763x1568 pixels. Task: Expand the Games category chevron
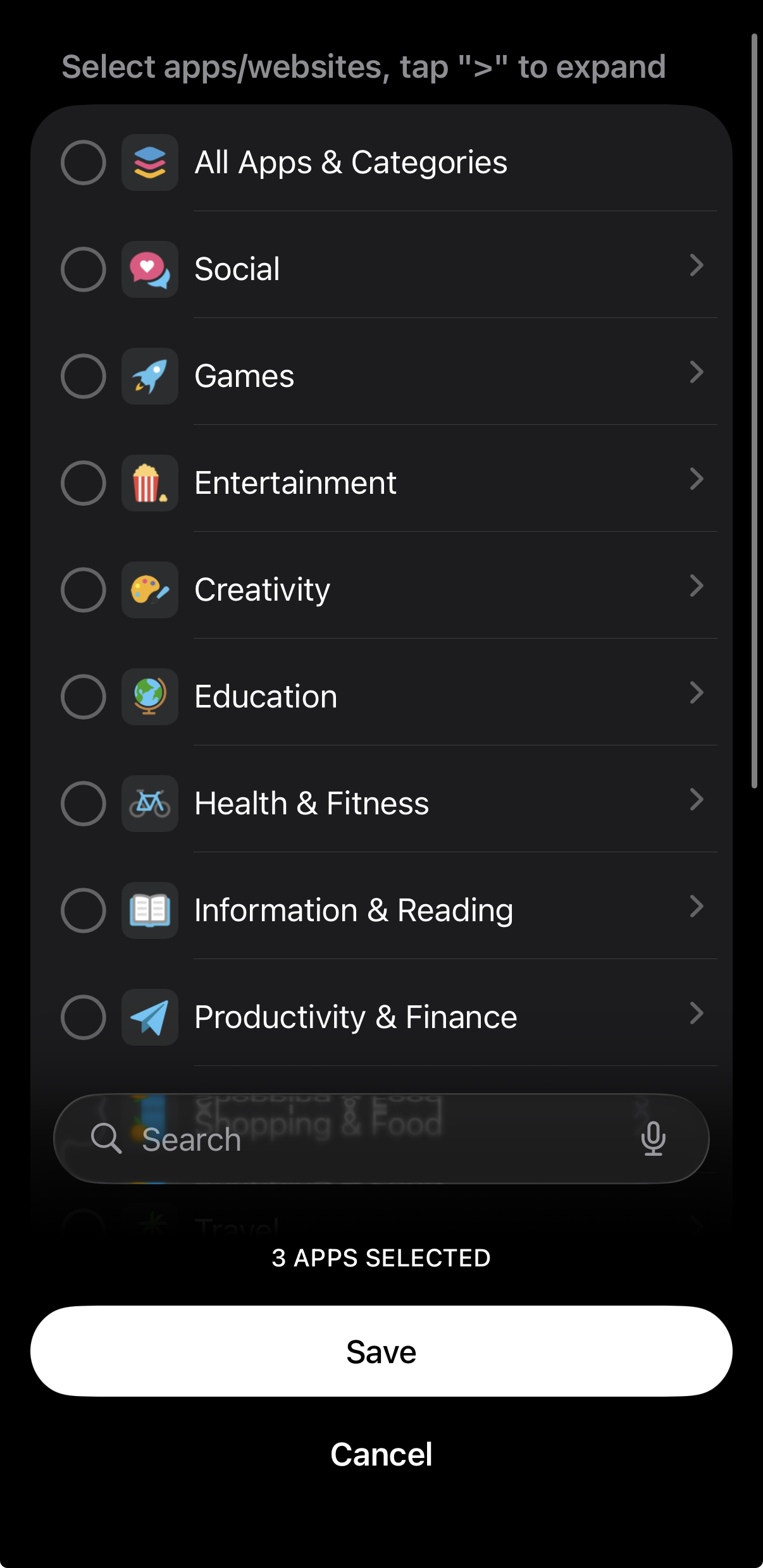click(696, 372)
